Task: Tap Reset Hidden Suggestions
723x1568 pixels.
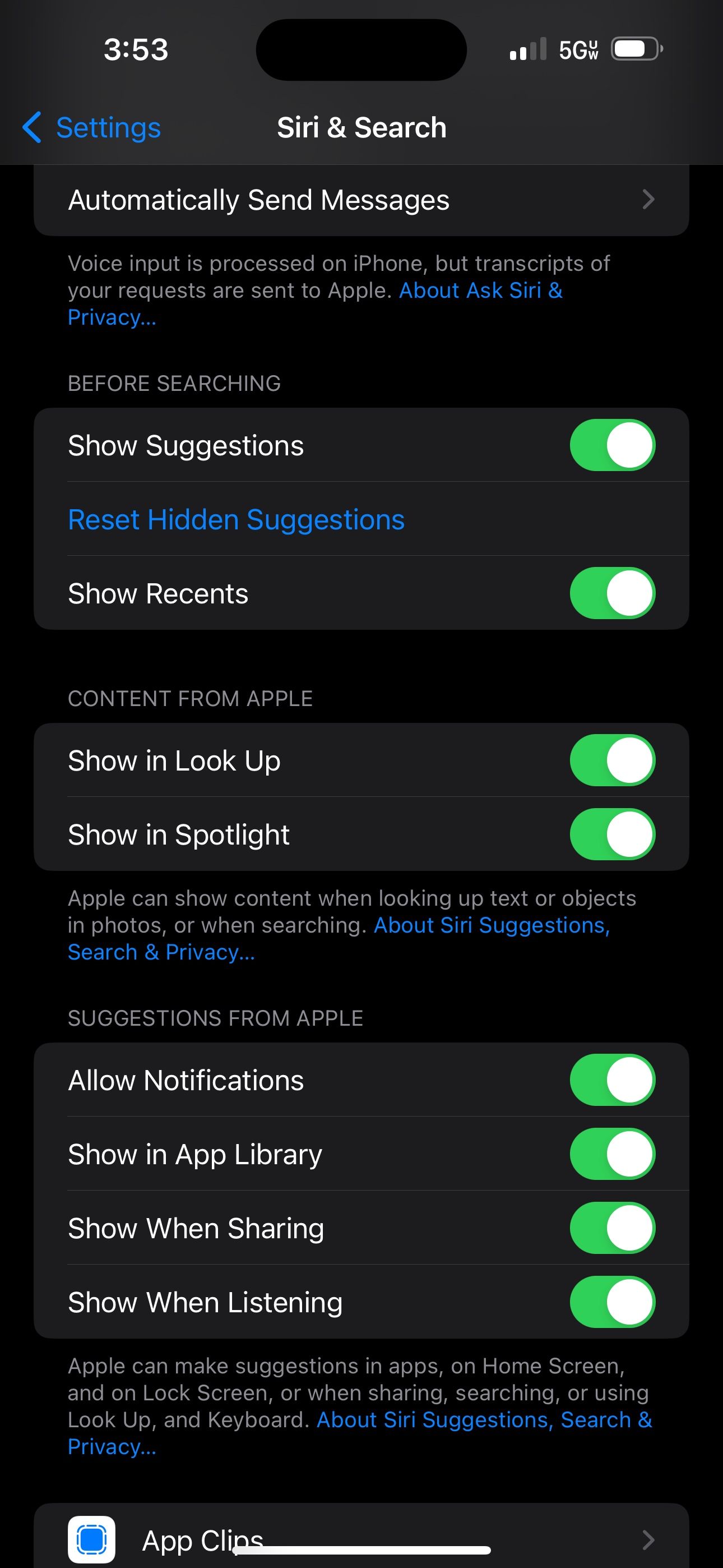Action: (235, 520)
